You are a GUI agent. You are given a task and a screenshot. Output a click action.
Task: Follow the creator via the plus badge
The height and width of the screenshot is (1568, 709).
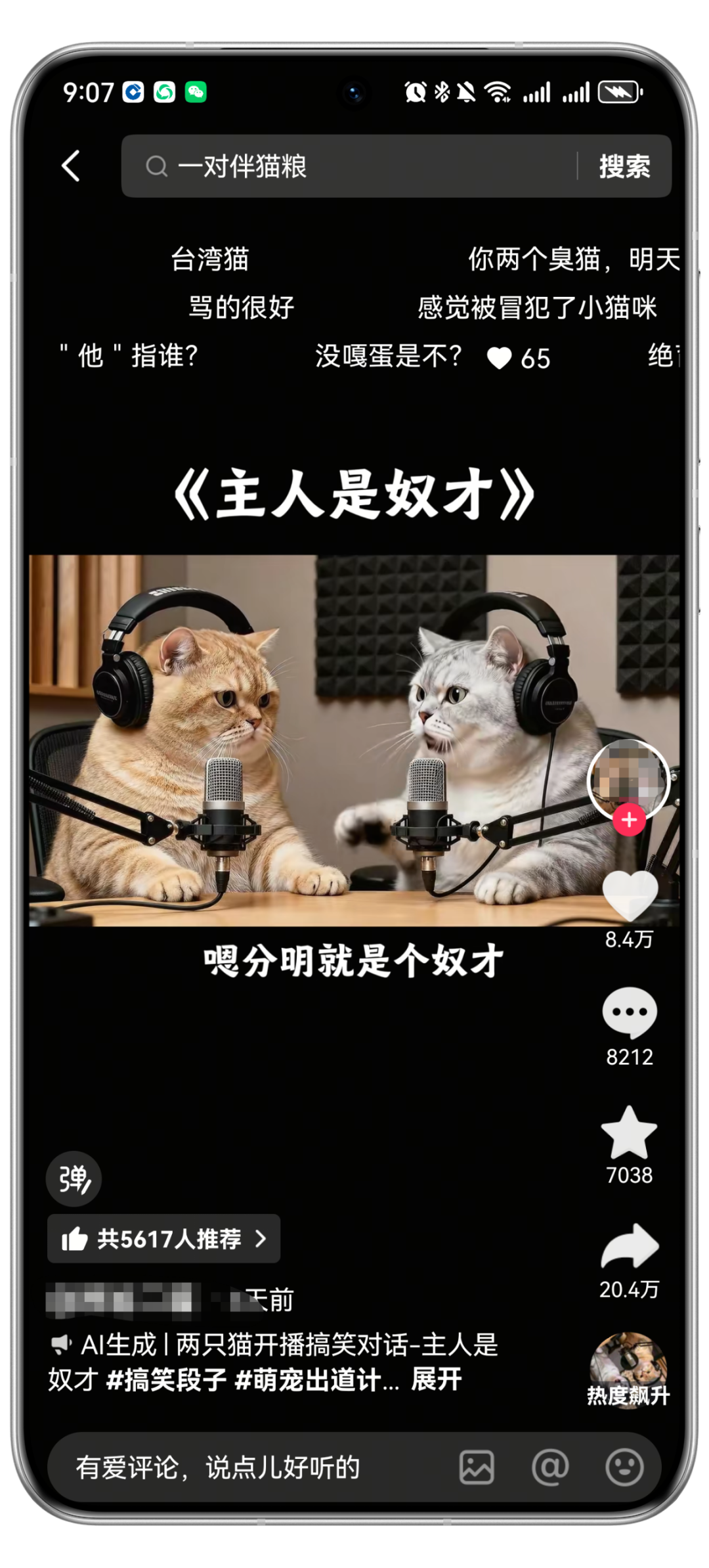tap(629, 820)
